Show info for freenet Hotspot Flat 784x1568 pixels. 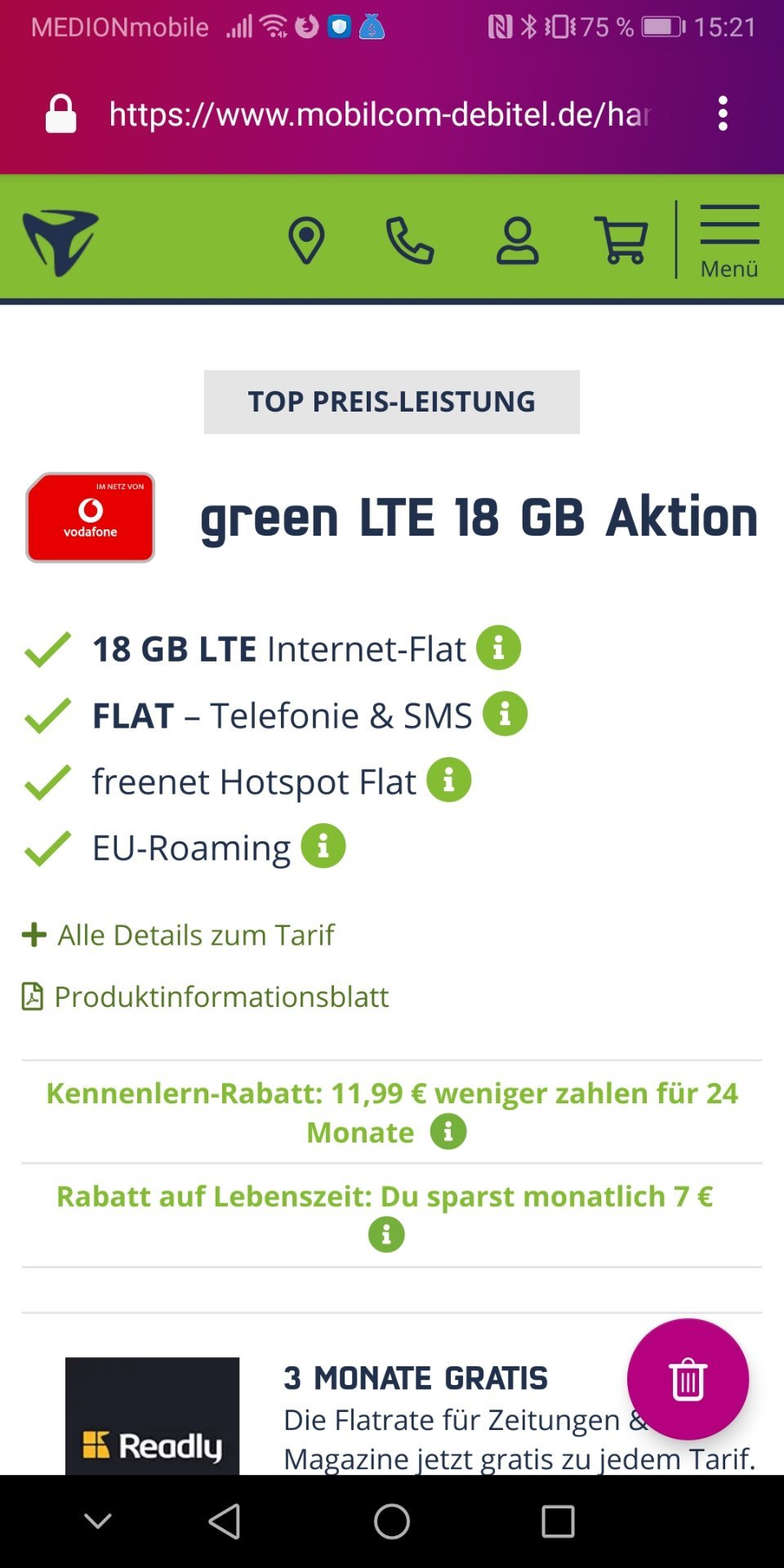(449, 780)
